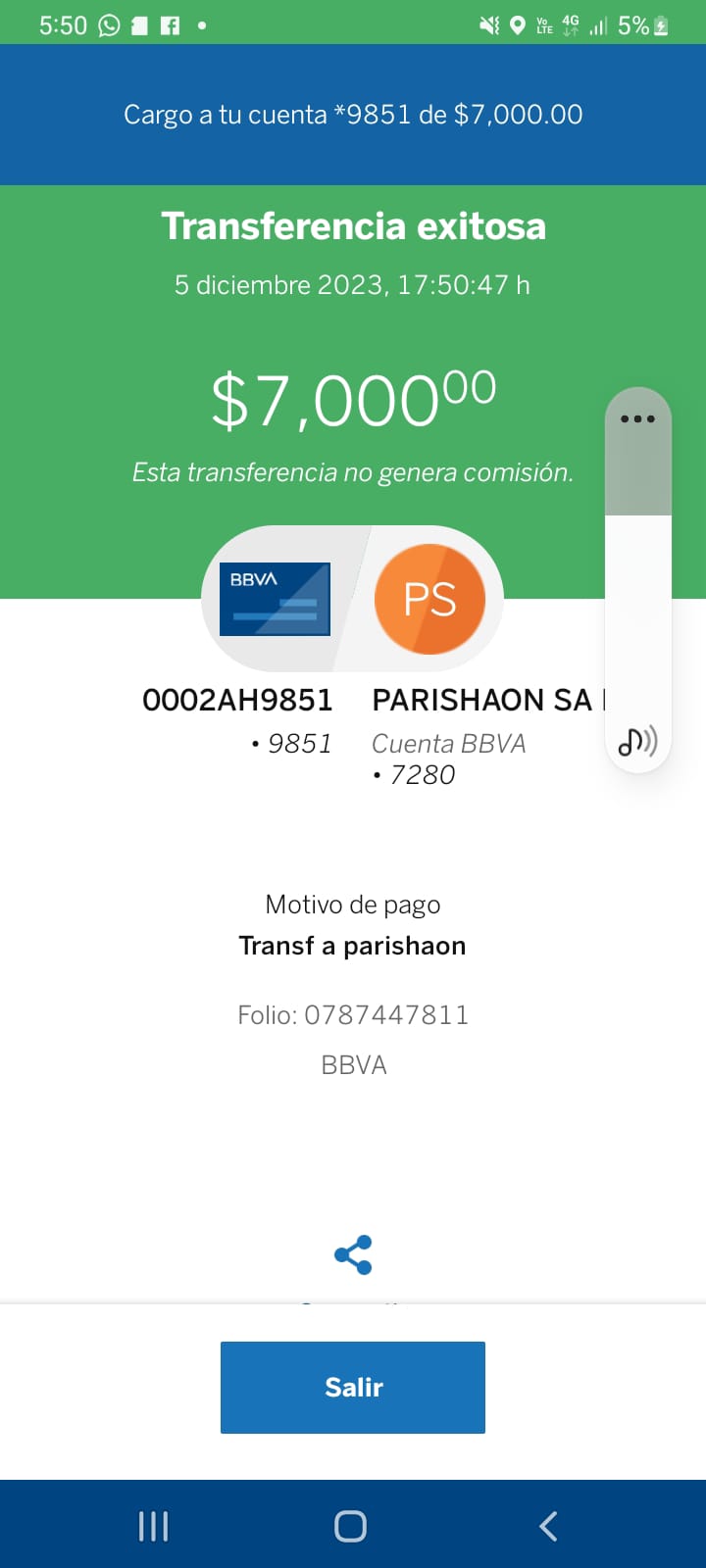Go to the home screen
706x1568 pixels.
[350, 1526]
